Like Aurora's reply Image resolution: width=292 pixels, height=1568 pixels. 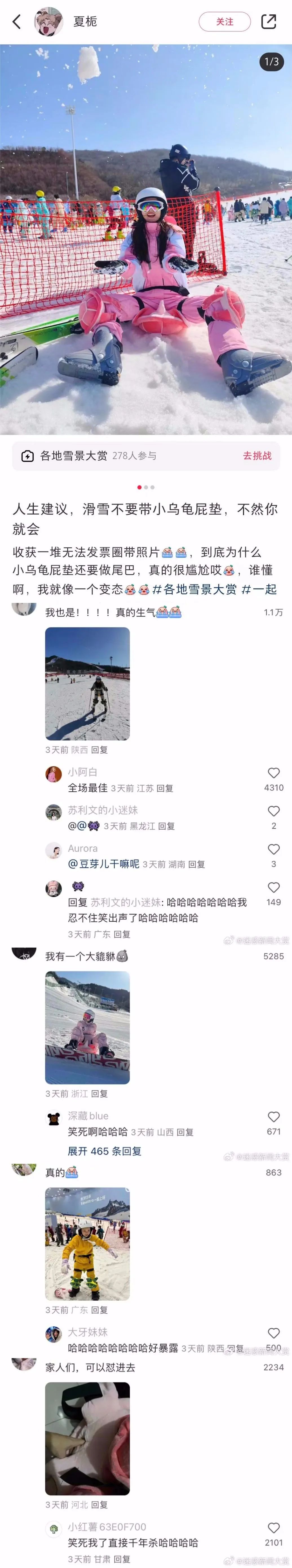[x=274, y=848]
